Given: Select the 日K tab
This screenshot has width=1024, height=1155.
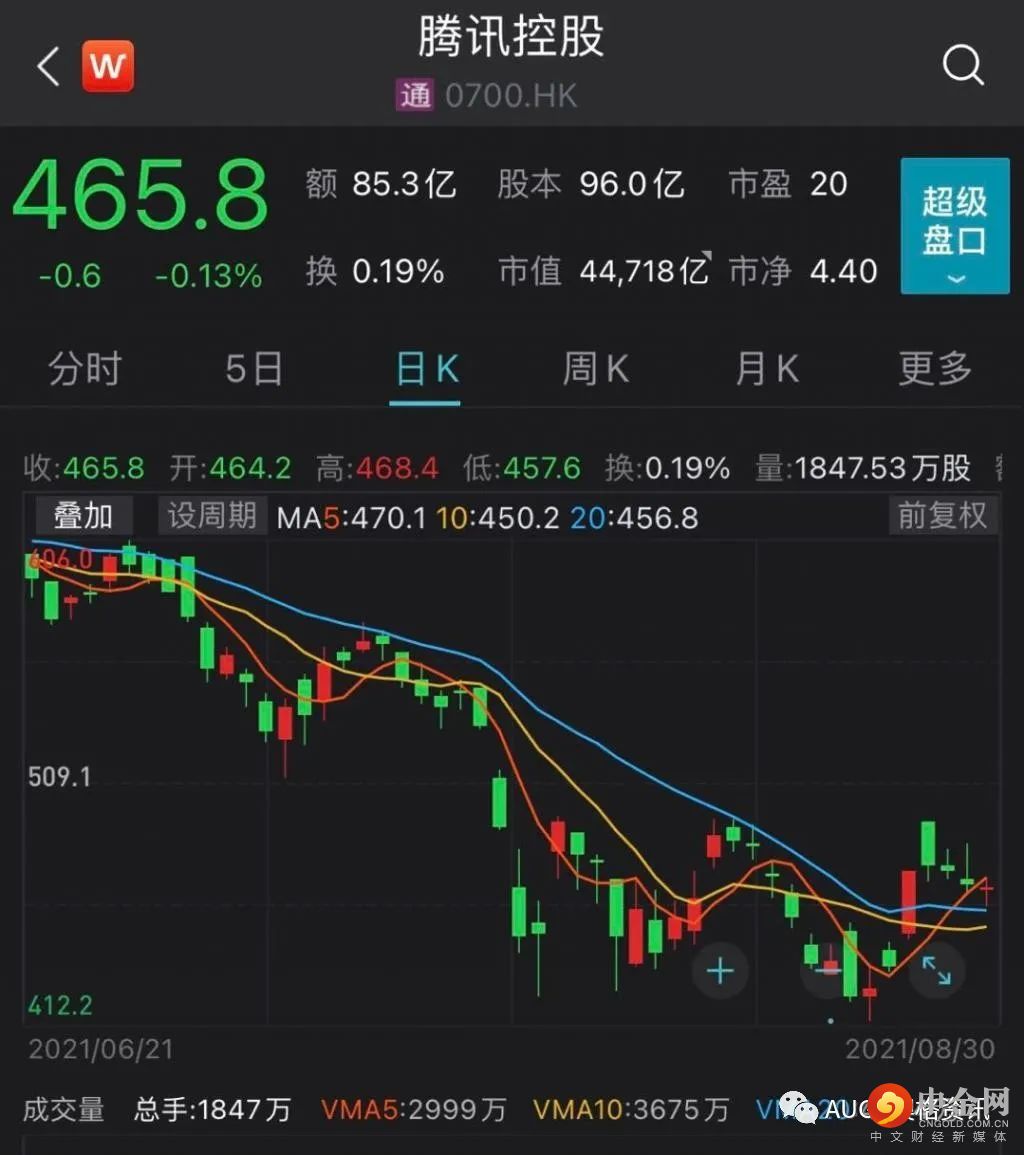Looking at the screenshot, I should click(x=426, y=369).
